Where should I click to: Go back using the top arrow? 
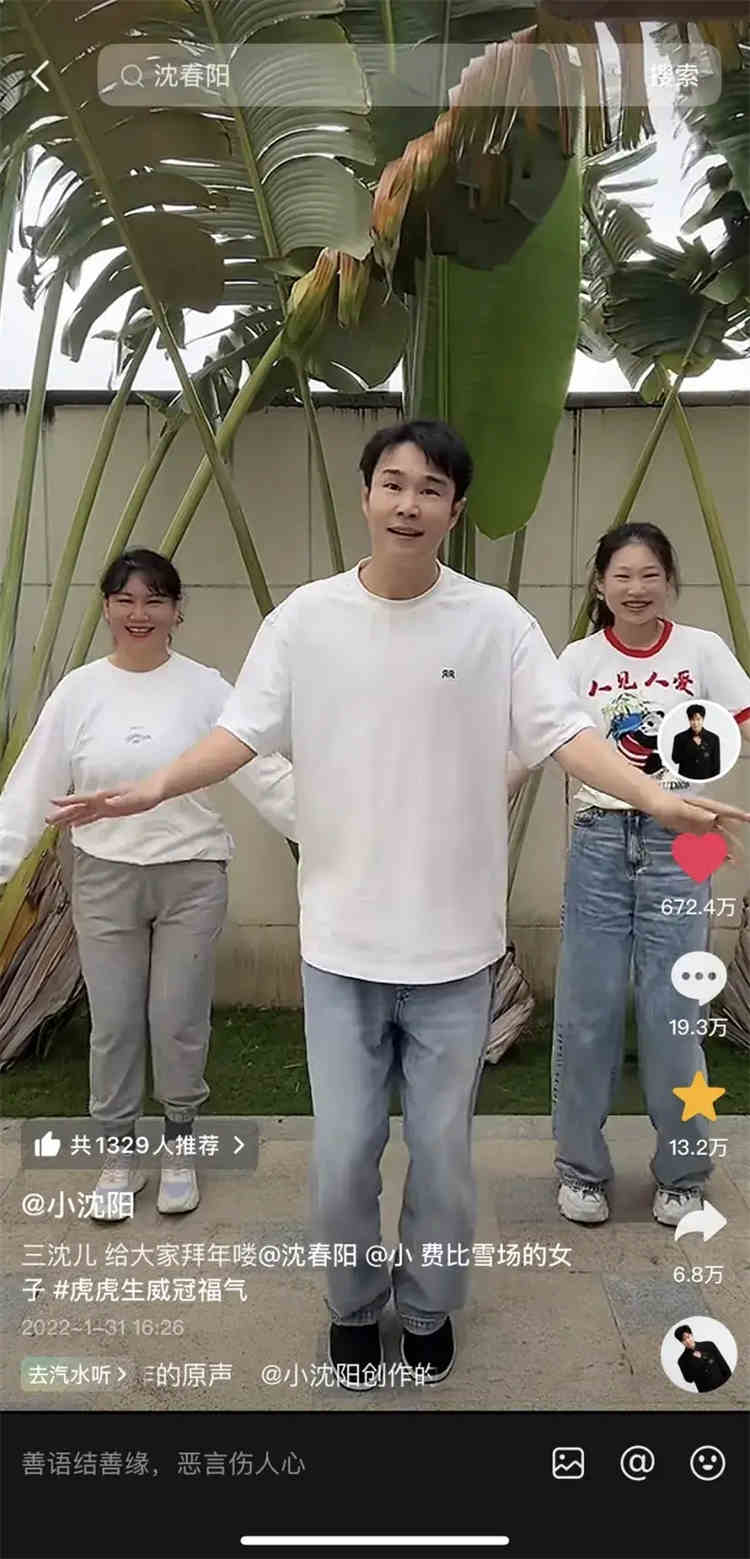coord(40,77)
